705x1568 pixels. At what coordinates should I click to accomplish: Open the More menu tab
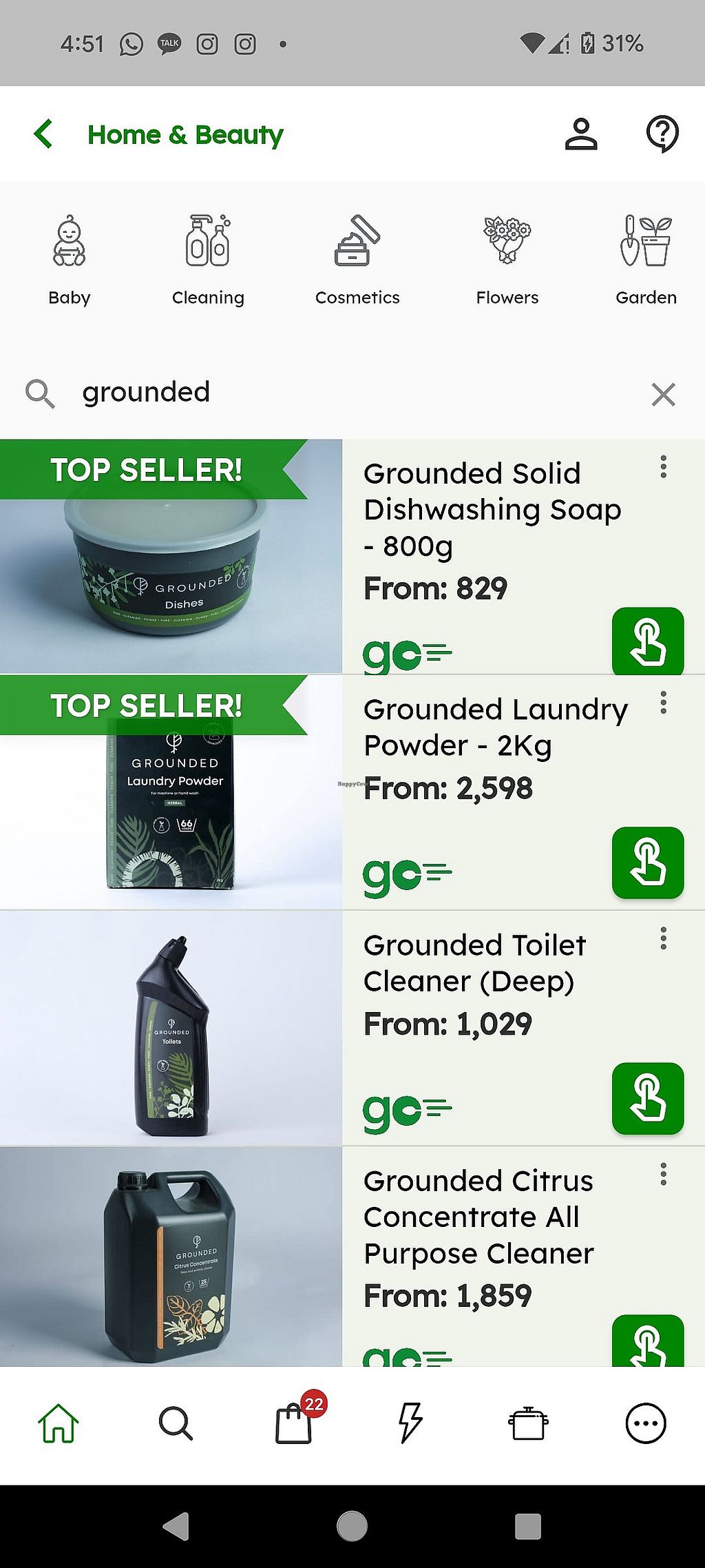point(646,1423)
